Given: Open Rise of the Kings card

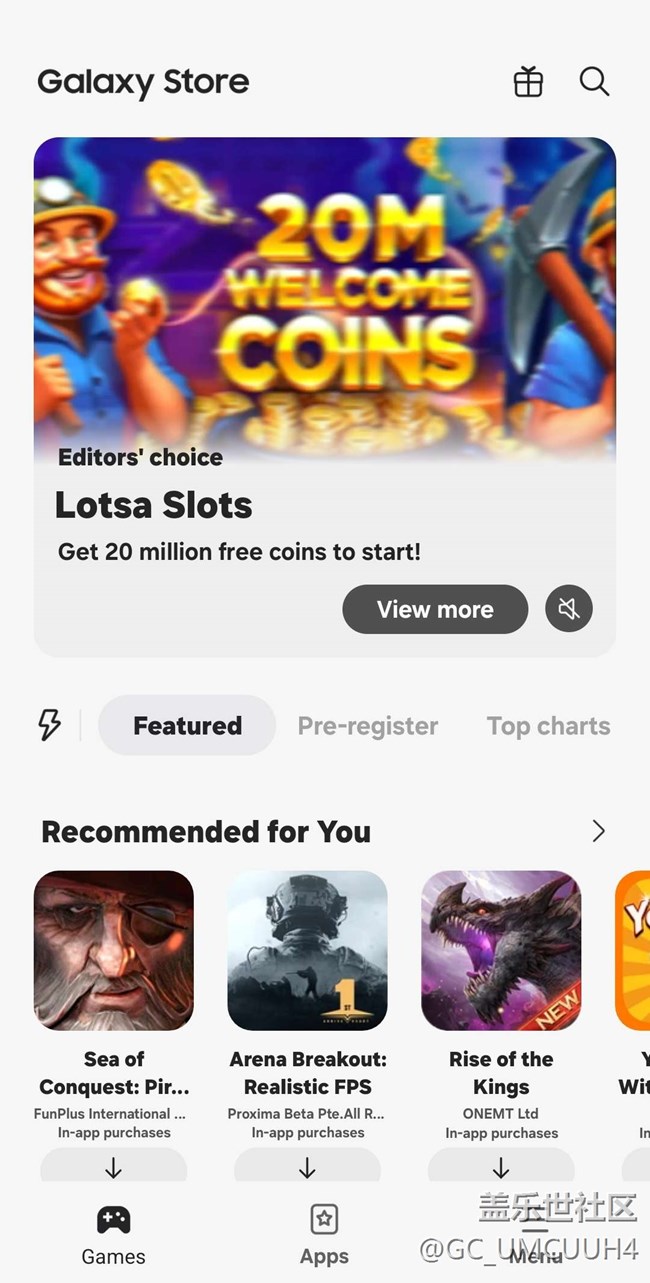Looking at the screenshot, I should pos(501,950).
